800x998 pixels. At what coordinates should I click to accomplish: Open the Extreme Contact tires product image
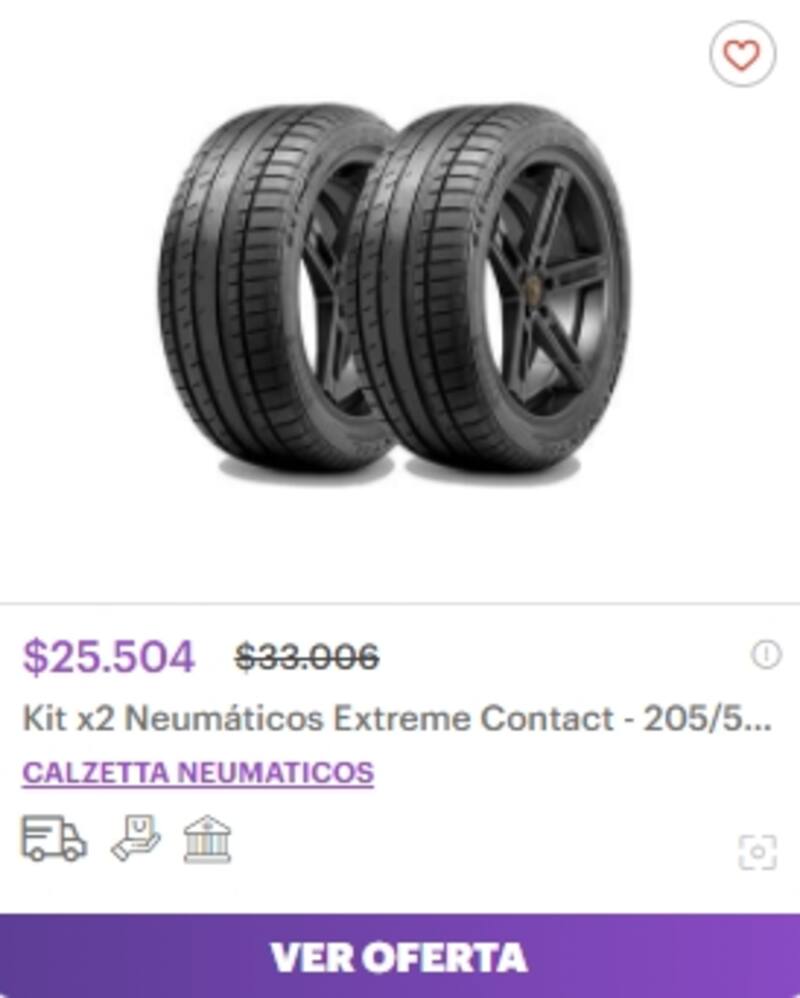tap(395, 295)
